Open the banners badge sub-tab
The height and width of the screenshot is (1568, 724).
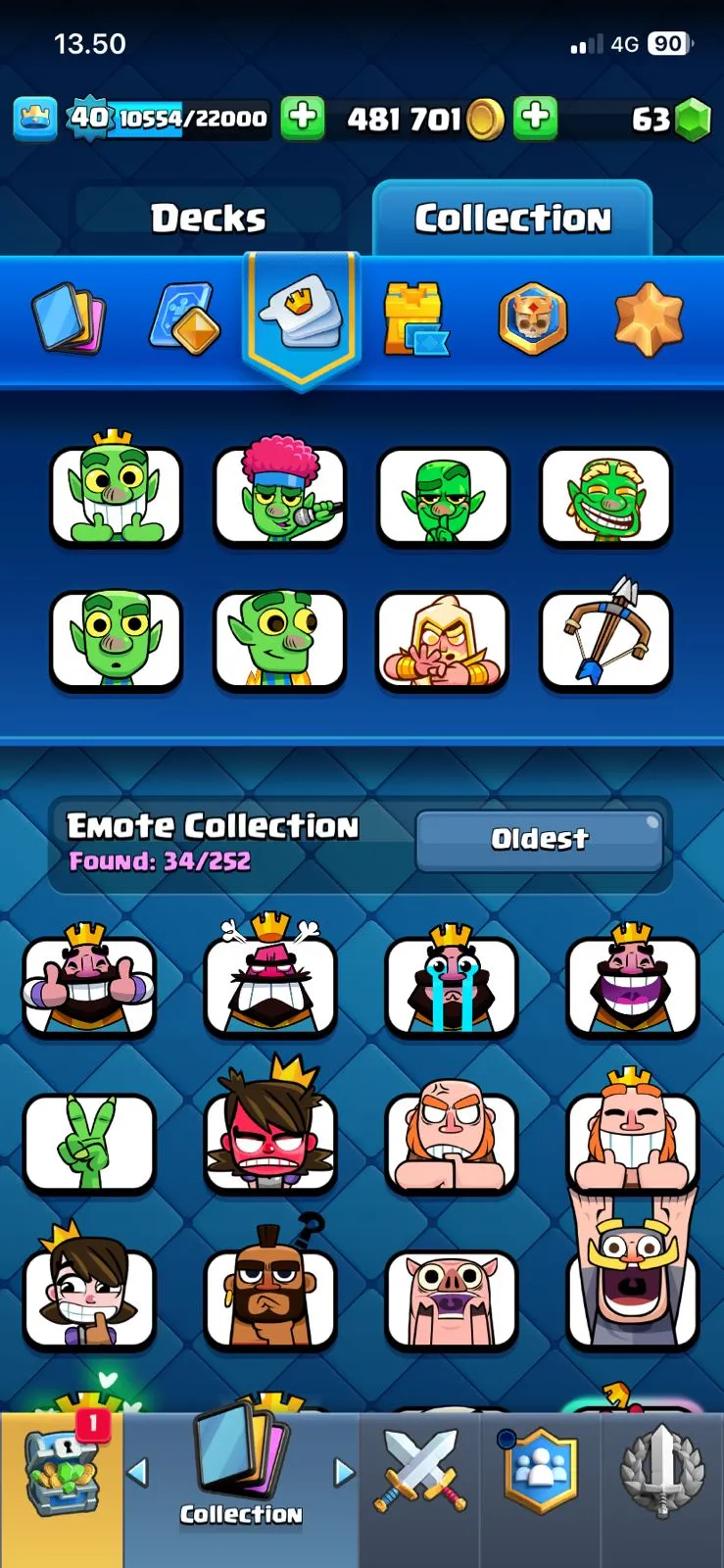532,318
